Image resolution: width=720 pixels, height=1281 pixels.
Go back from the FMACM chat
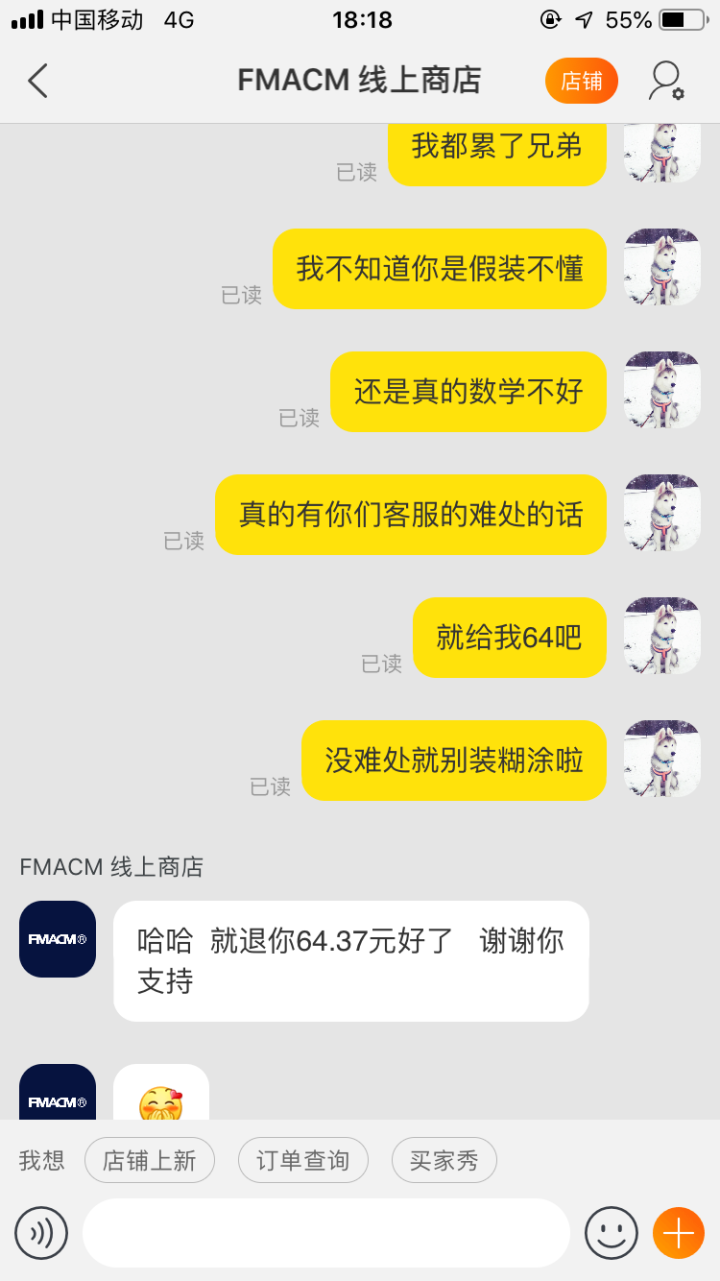(38, 81)
